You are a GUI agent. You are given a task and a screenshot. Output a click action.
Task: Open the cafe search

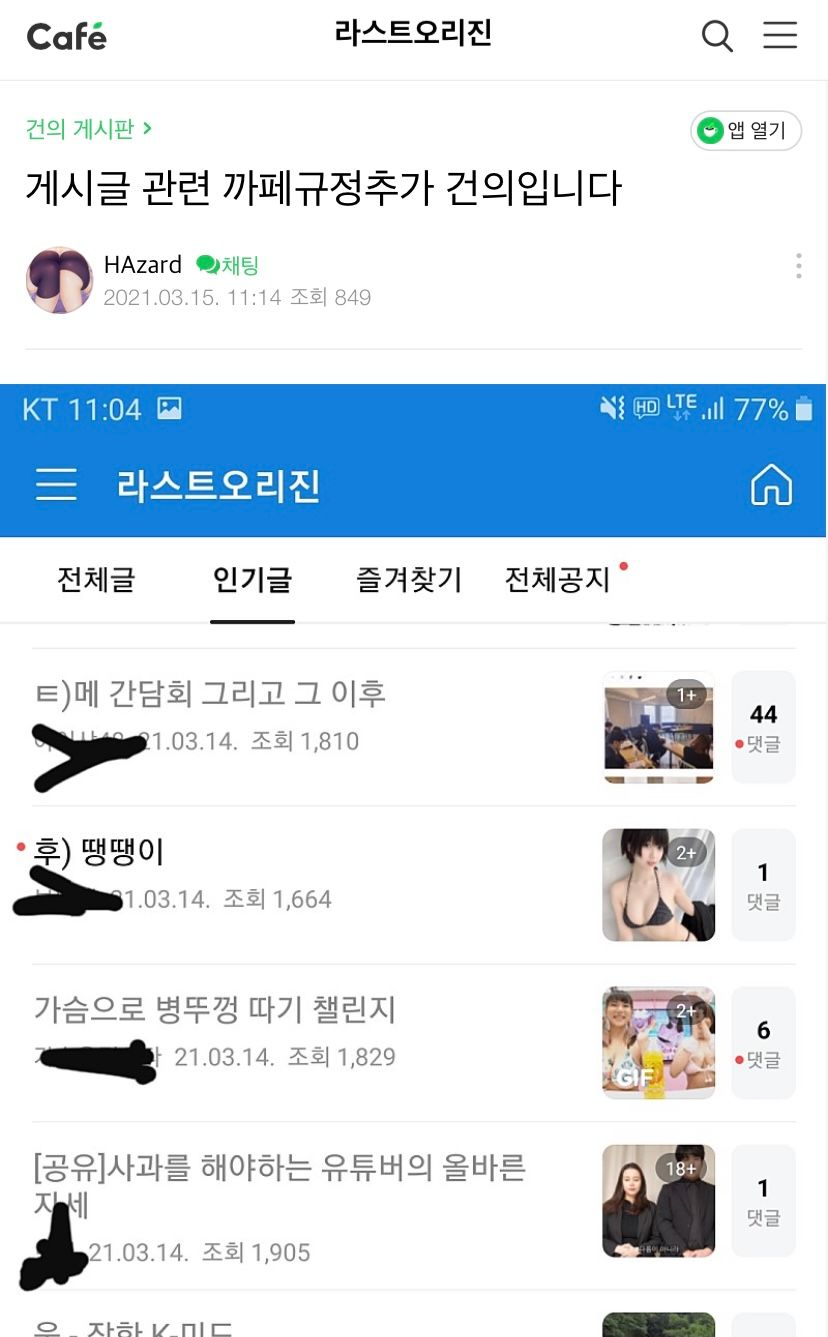coord(717,37)
